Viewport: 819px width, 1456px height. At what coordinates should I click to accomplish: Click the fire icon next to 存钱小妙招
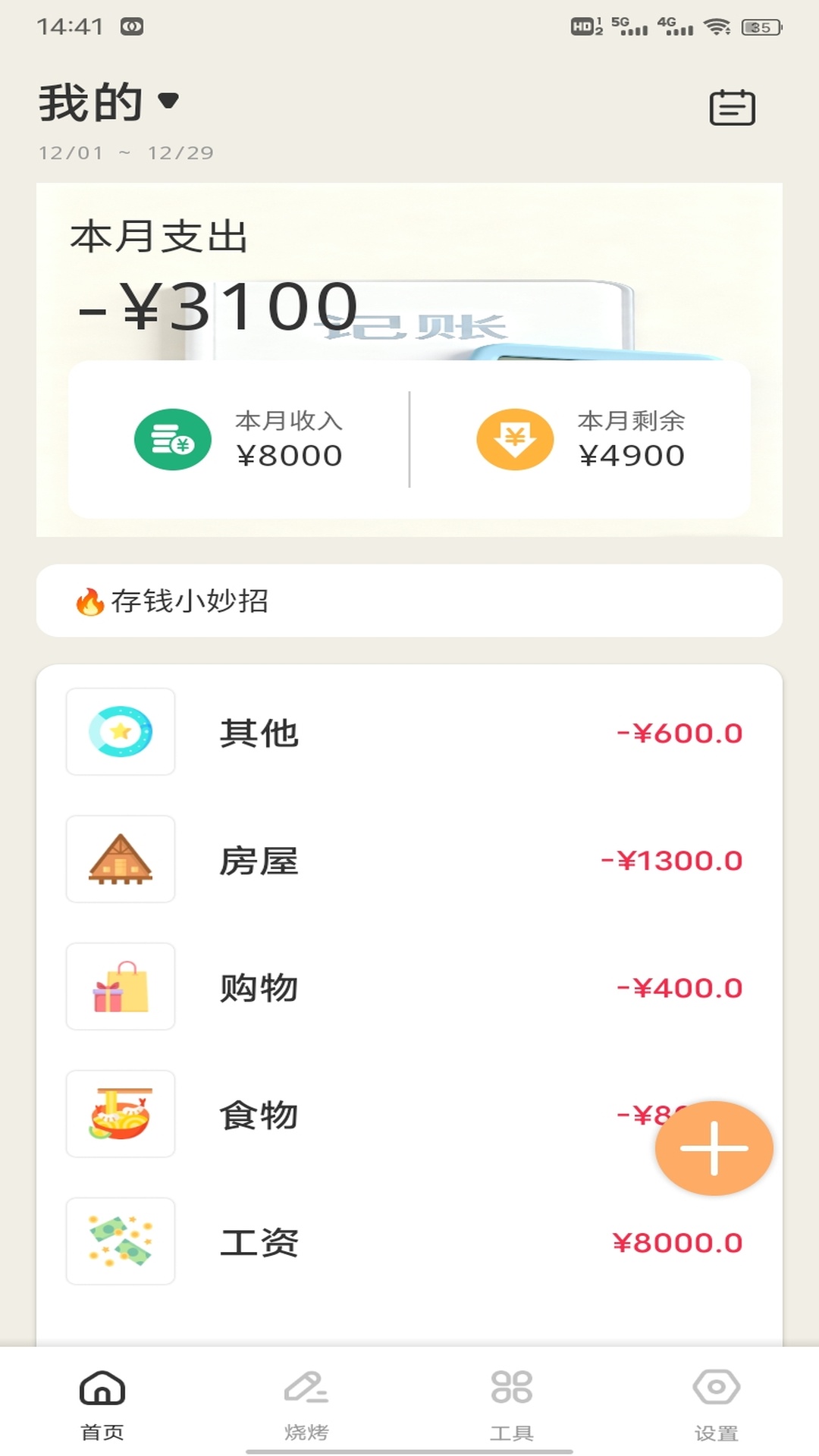[88, 603]
